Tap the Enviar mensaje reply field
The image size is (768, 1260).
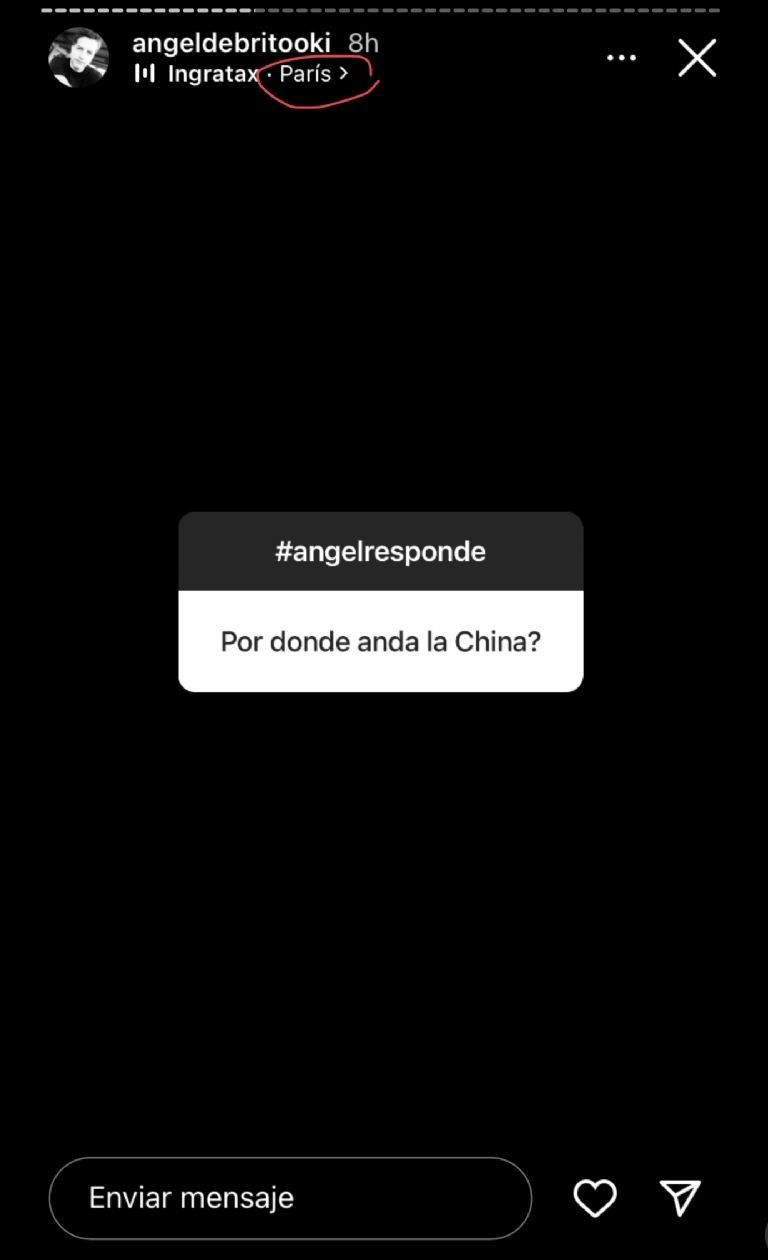[290, 1198]
